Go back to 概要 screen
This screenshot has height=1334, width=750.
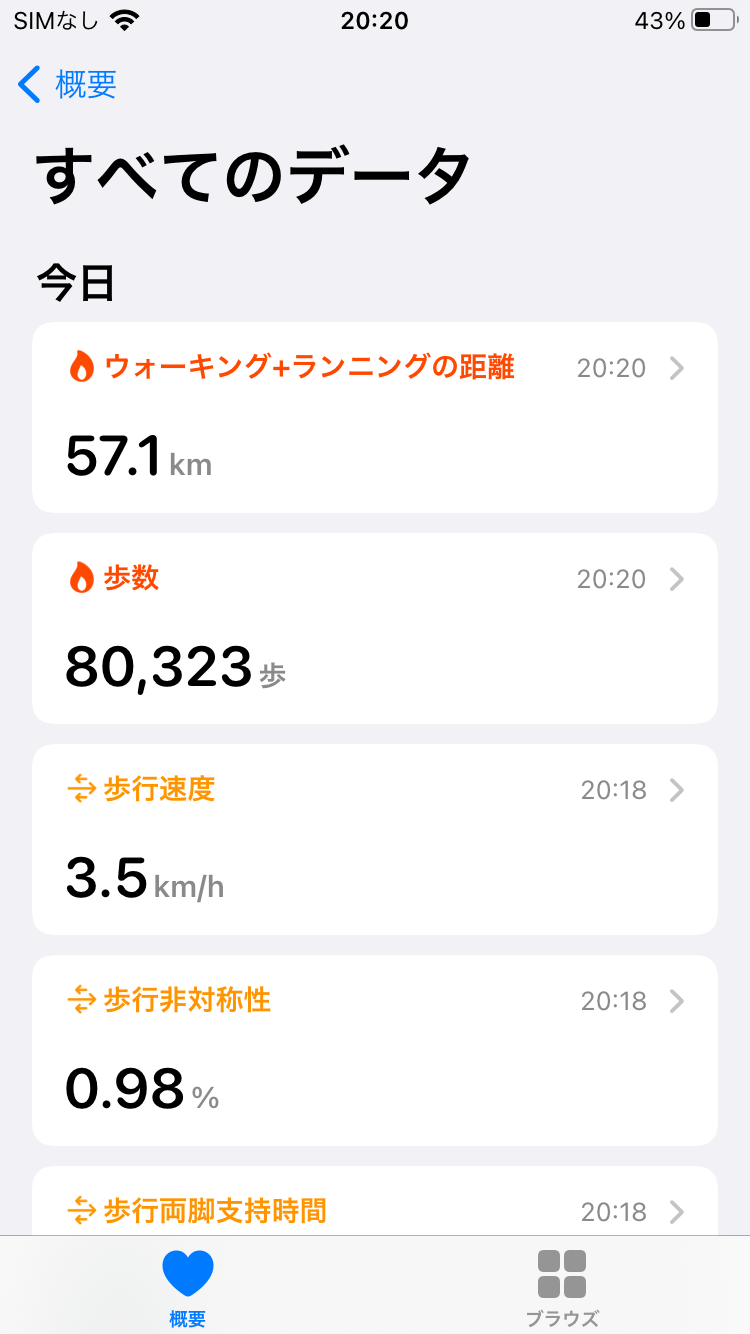coord(68,85)
